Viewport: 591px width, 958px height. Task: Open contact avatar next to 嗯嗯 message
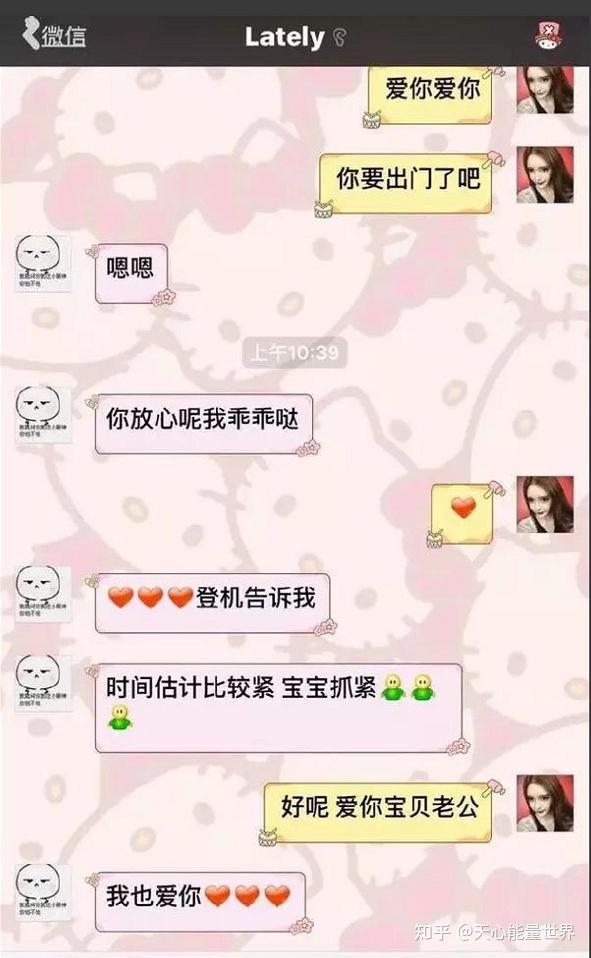[42, 264]
